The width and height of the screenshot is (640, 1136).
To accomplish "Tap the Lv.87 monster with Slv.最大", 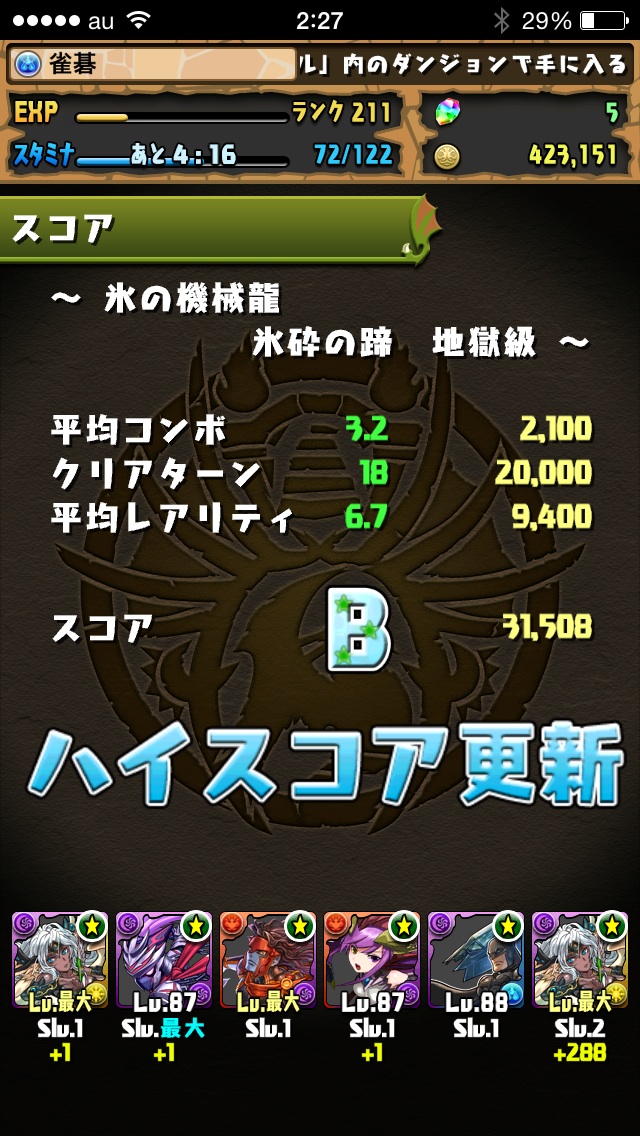I will (164, 958).
